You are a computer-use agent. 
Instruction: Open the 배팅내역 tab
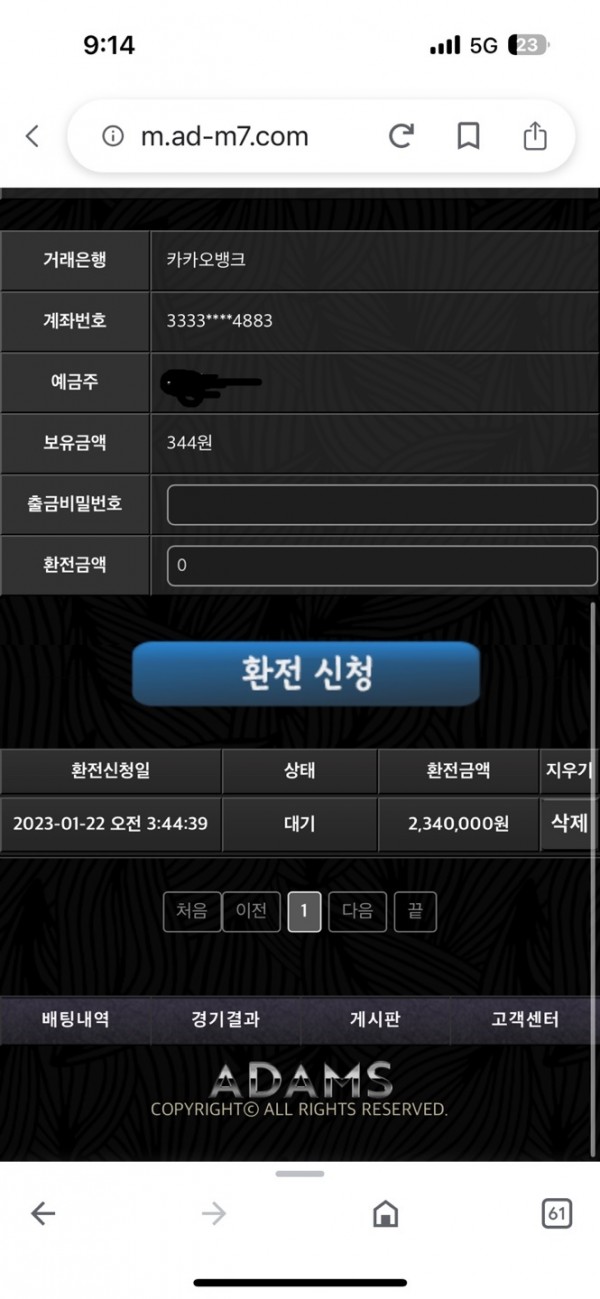pyautogui.click(x=75, y=1020)
